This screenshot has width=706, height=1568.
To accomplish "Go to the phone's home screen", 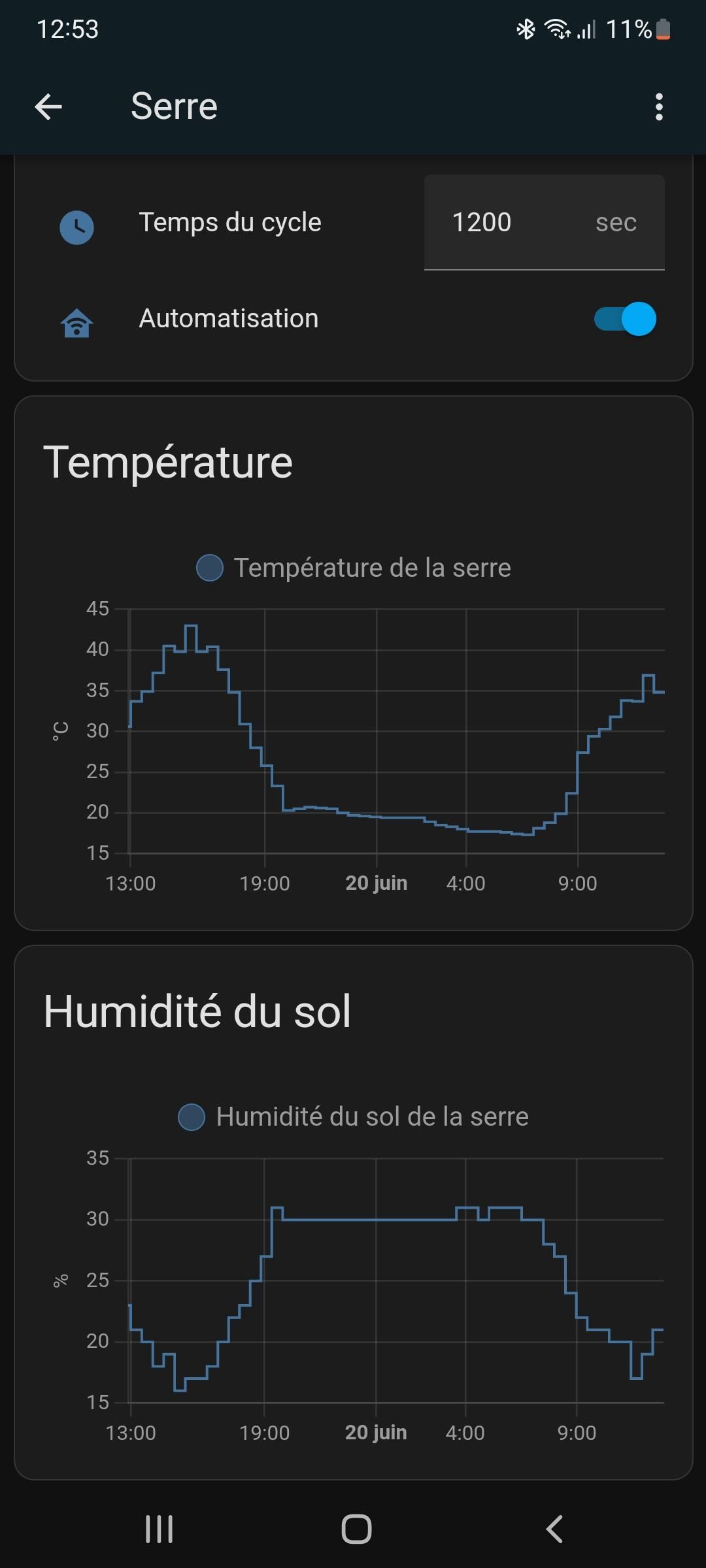I will click(356, 1529).
